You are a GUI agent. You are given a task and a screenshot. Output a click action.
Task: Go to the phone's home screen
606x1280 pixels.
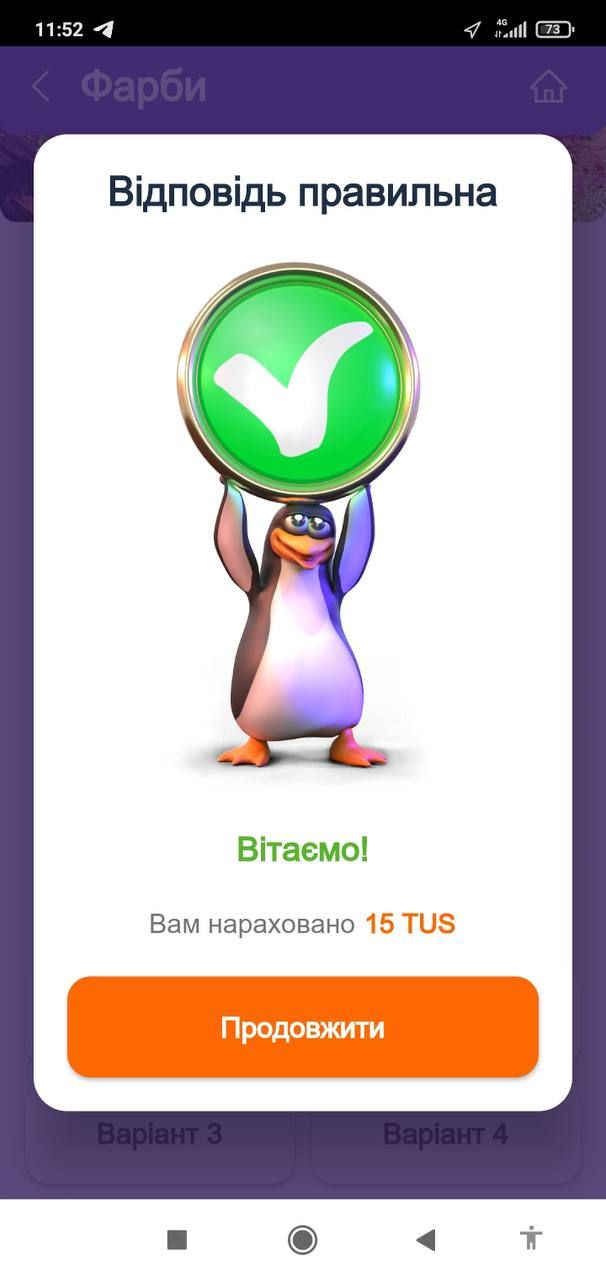point(302,1240)
